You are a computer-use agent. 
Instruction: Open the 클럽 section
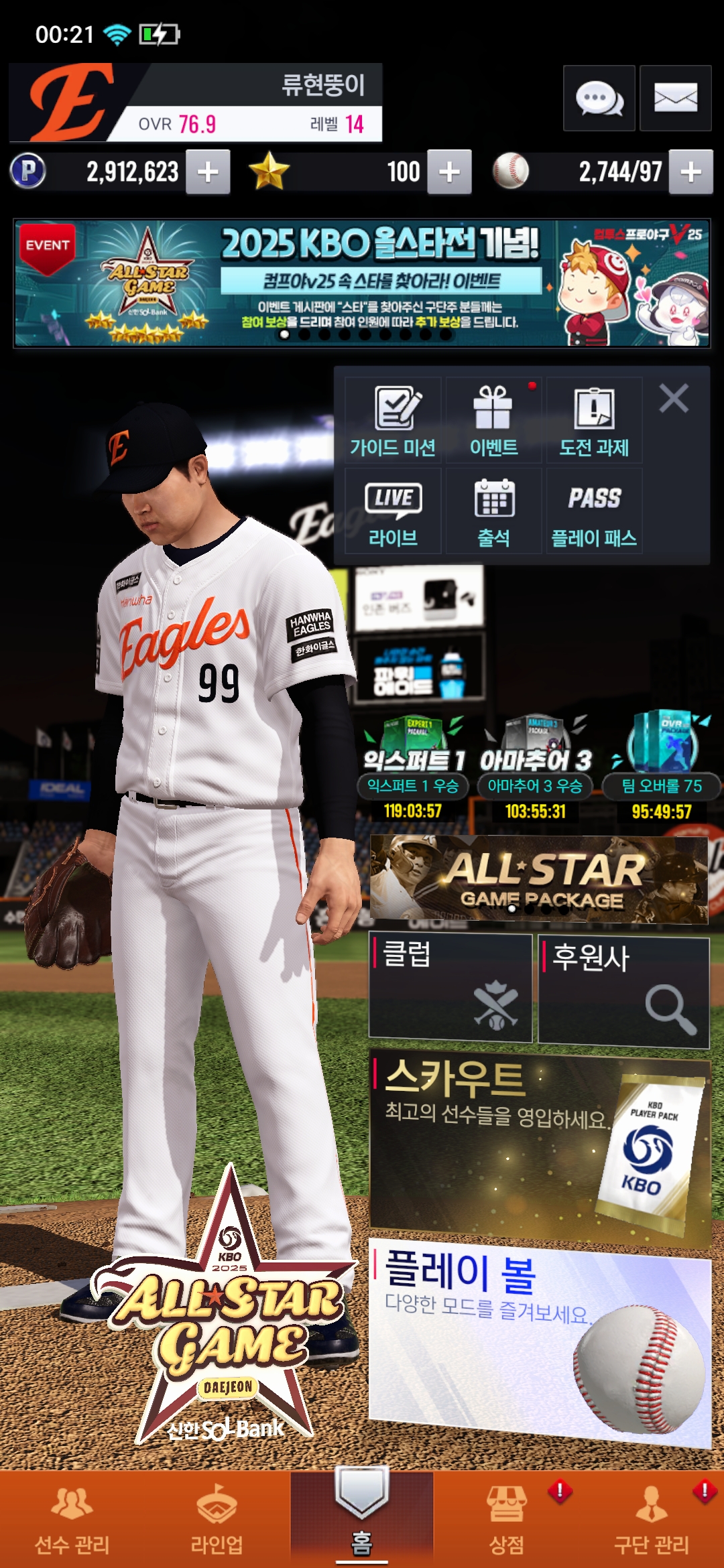[x=450, y=988]
